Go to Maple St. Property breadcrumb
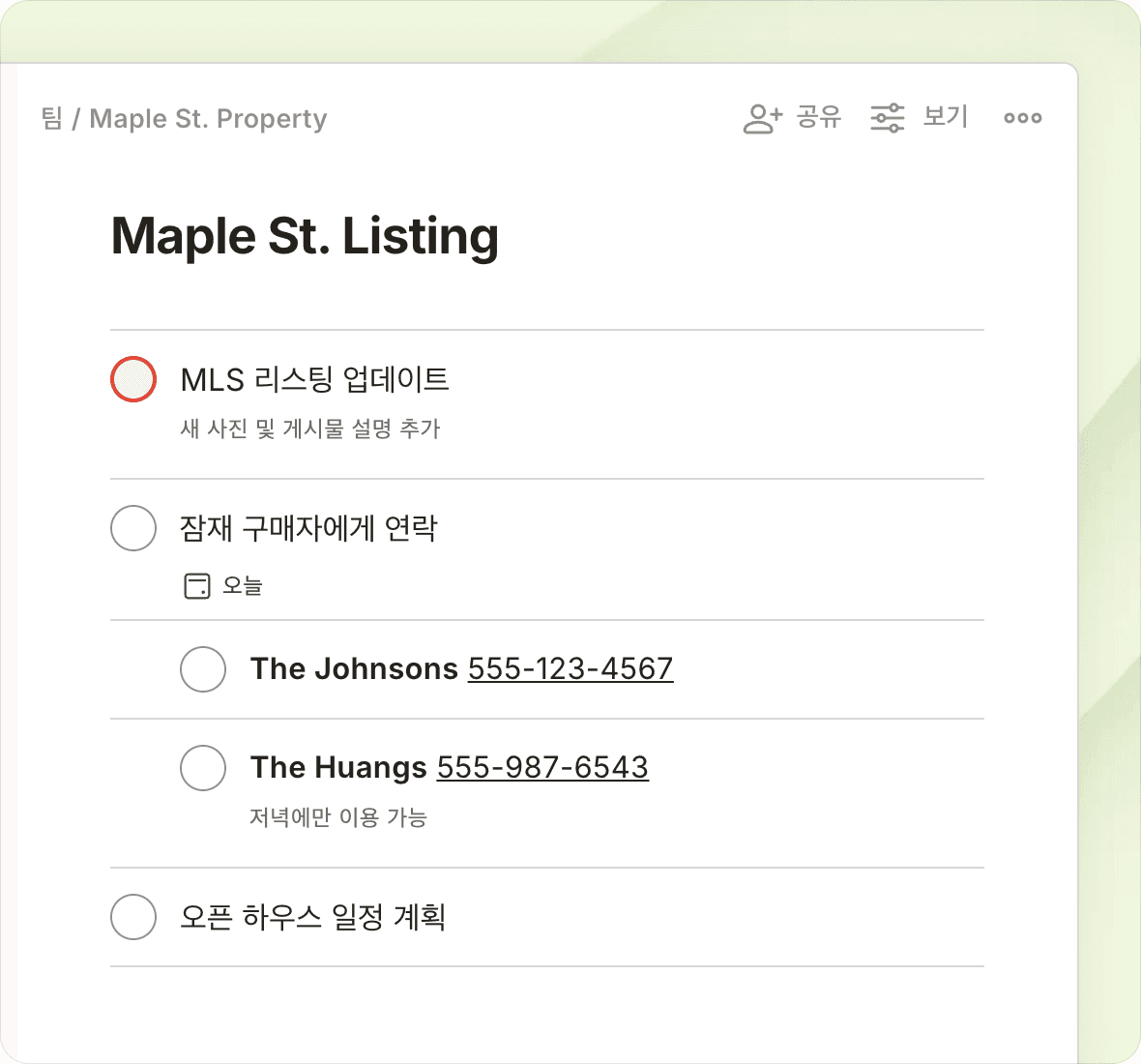 pyautogui.click(x=208, y=119)
